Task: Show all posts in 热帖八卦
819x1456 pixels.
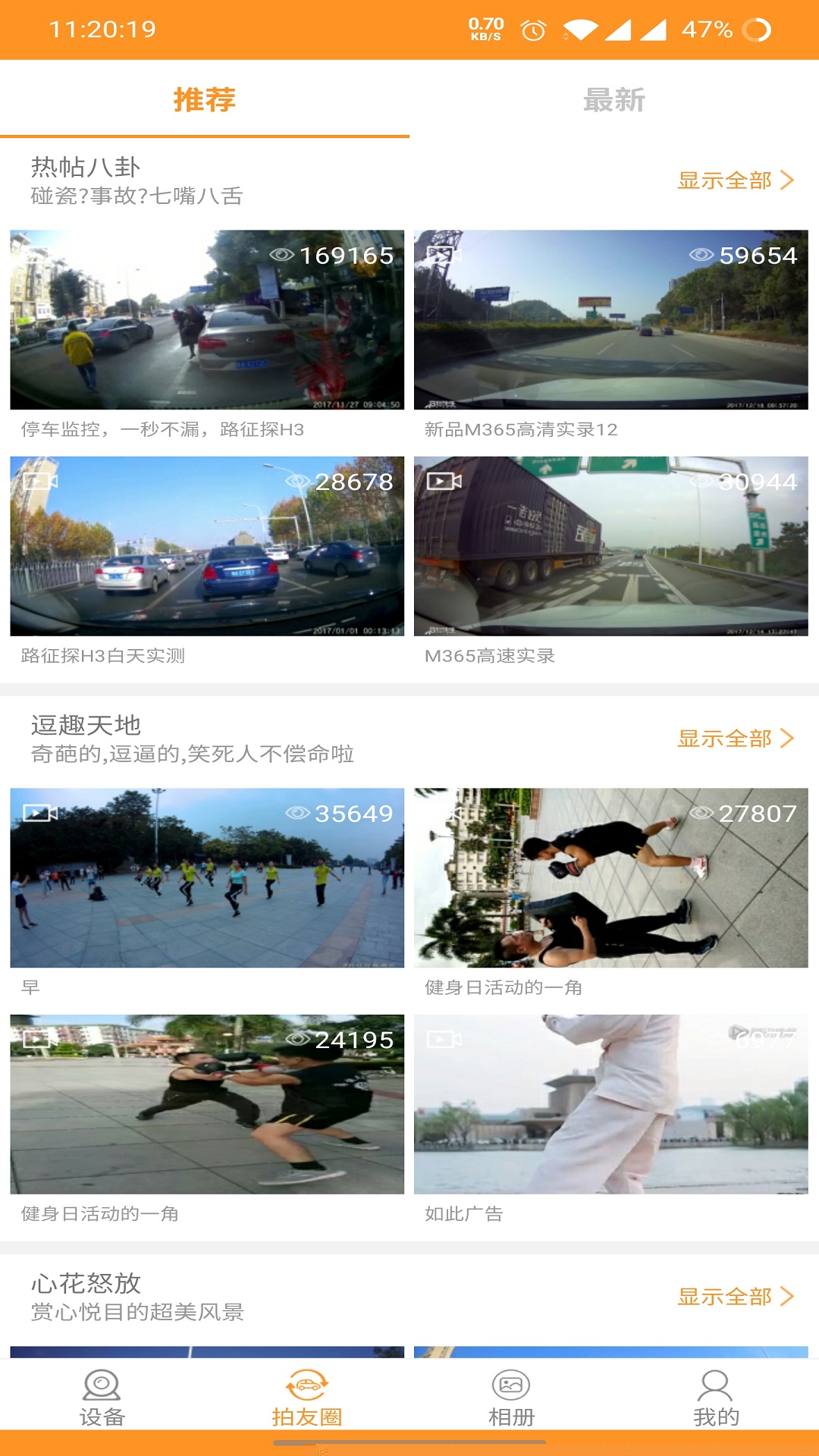Action: (734, 180)
